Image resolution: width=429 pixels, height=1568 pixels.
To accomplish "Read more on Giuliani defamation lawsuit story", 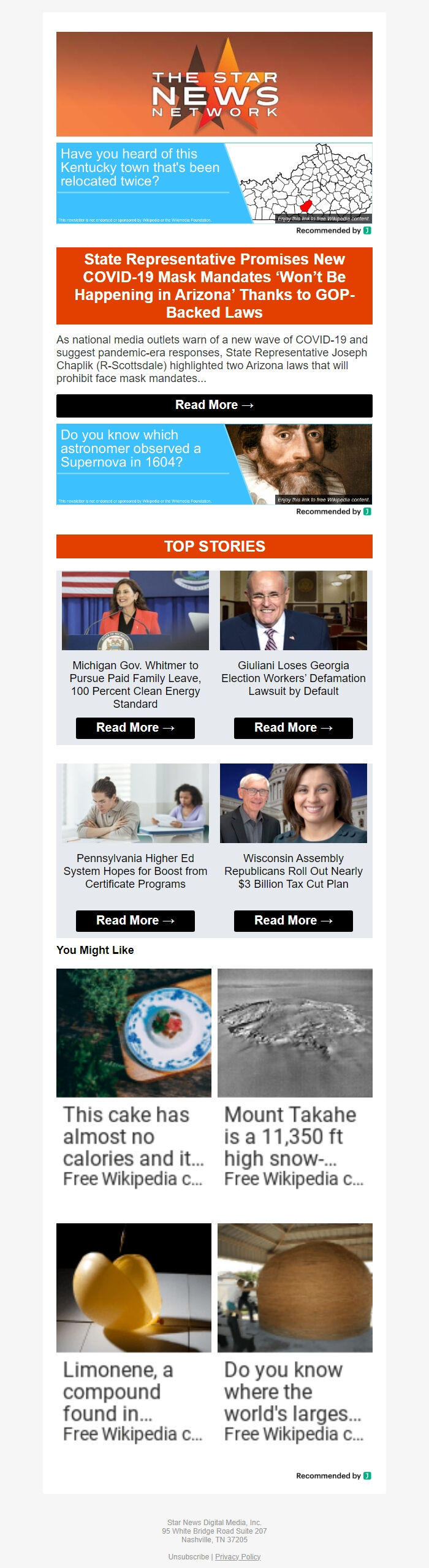I will point(293,728).
